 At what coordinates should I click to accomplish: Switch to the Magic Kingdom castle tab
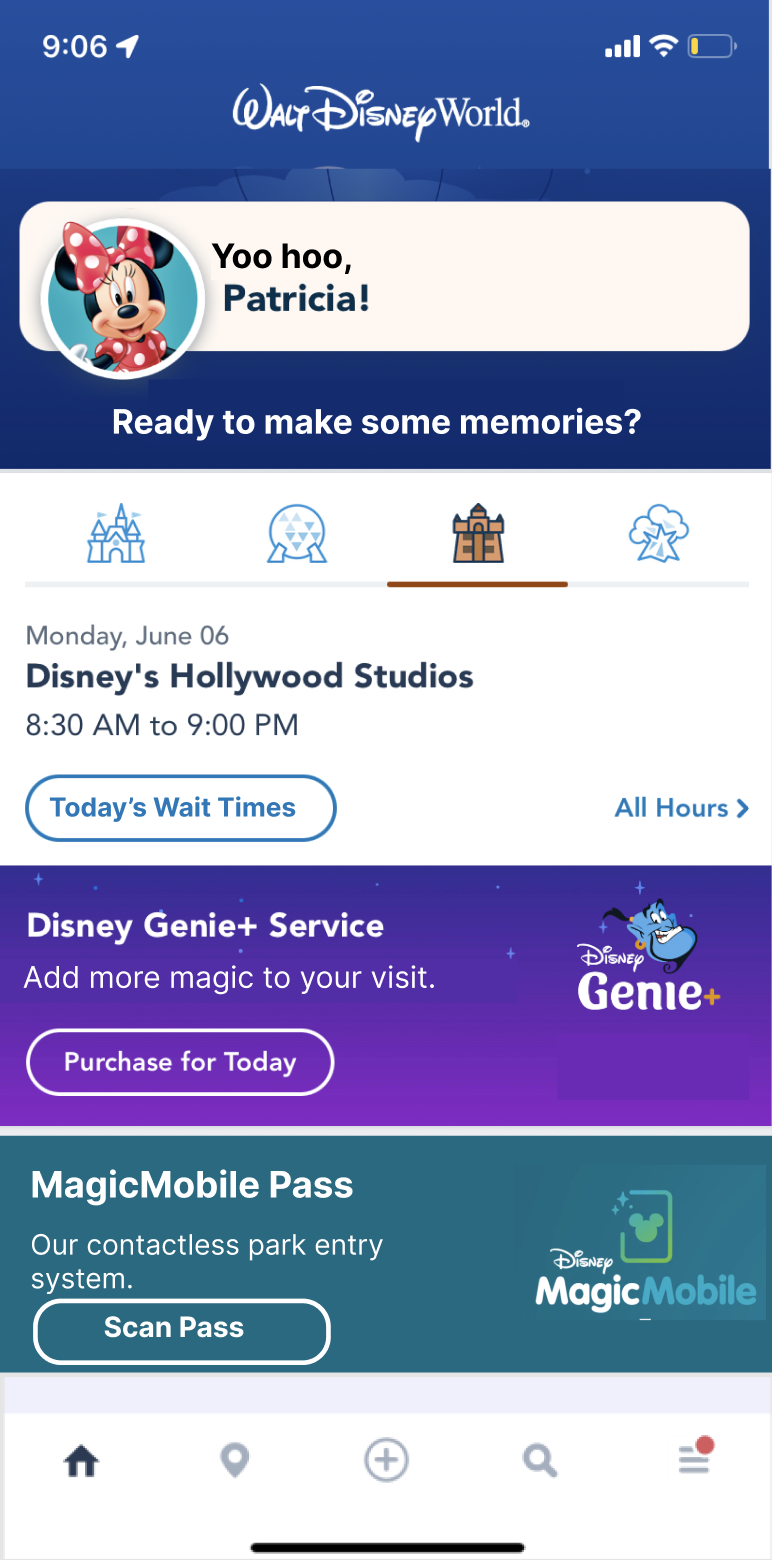tap(116, 535)
